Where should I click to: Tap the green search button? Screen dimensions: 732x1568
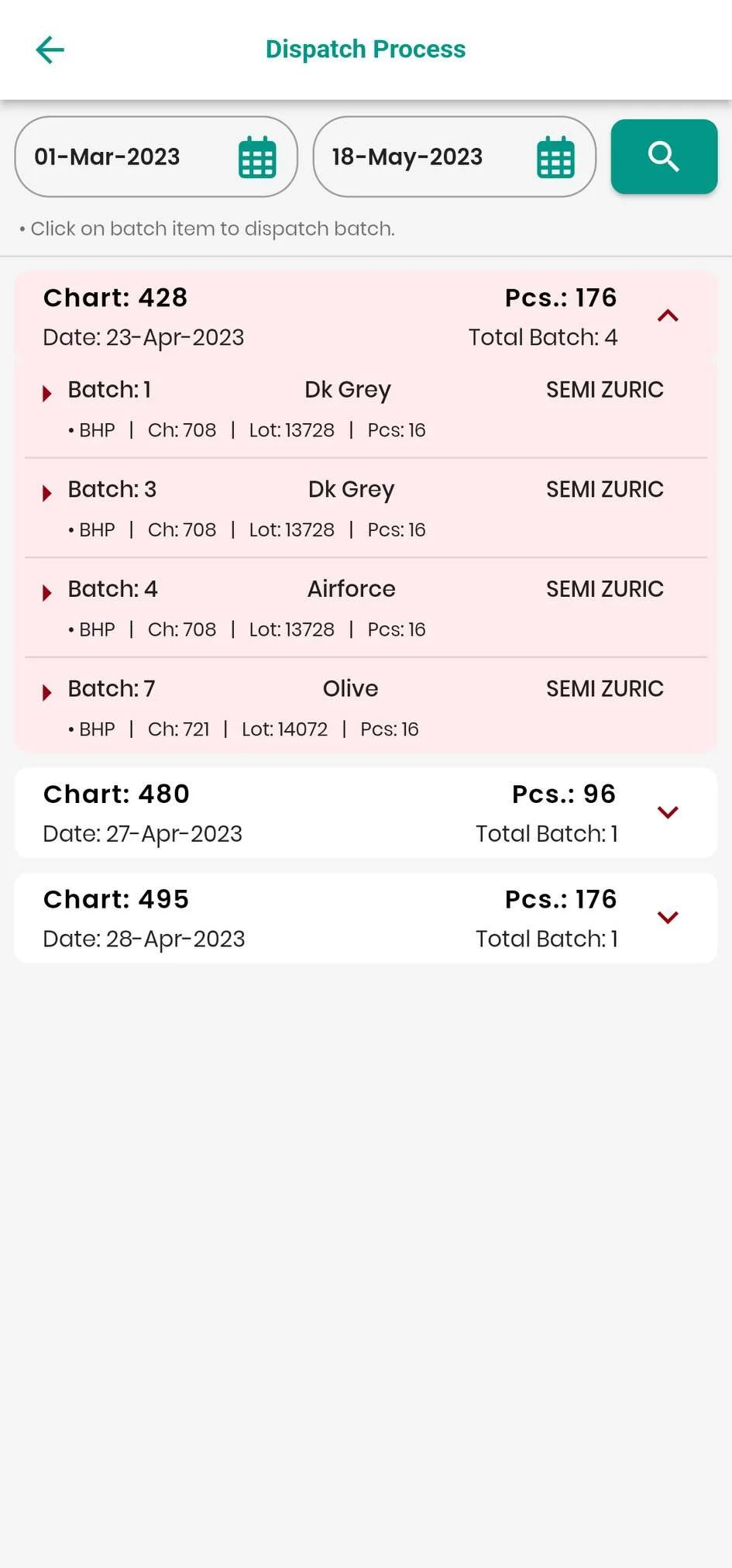[664, 157]
